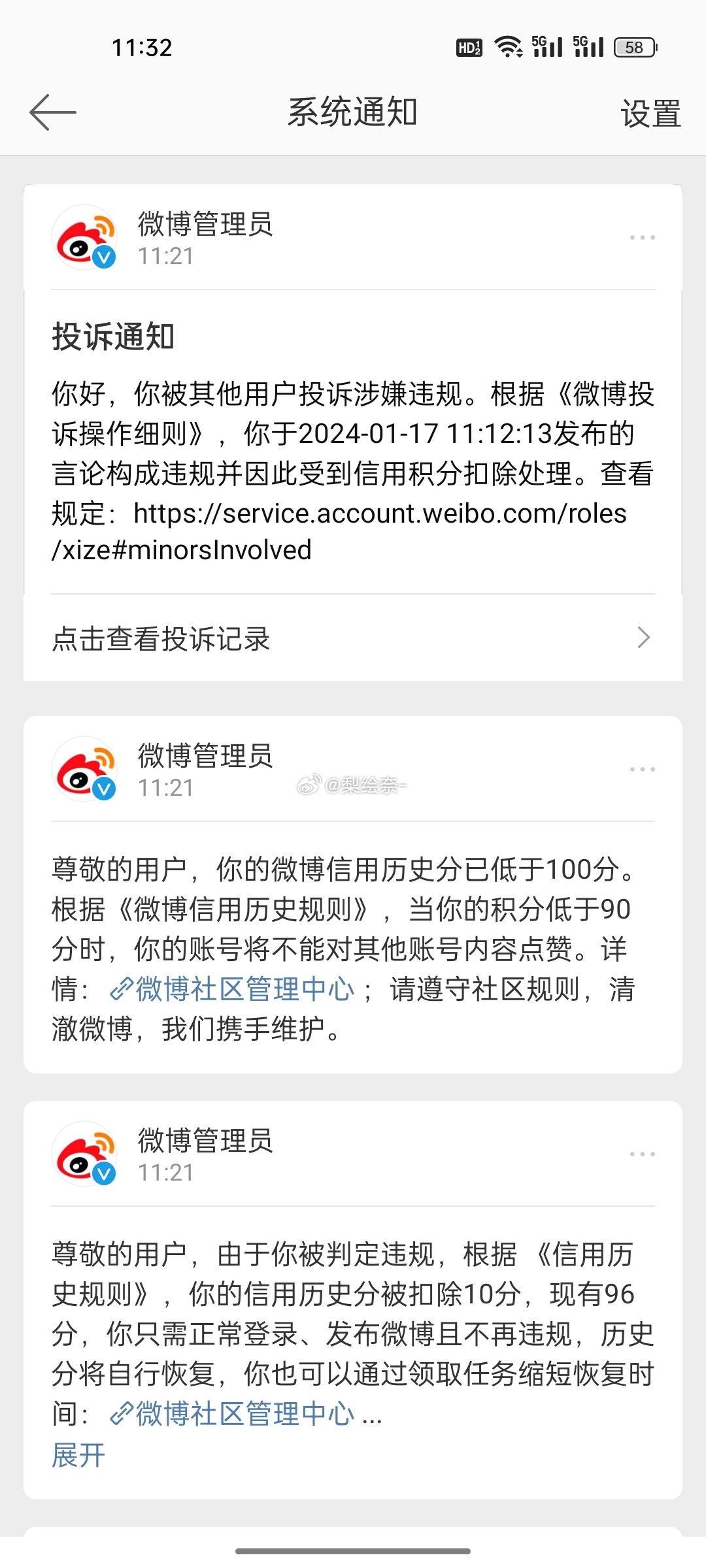Go back from system notifications
This screenshot has height=1568, width=706.
tap(53, 112)
